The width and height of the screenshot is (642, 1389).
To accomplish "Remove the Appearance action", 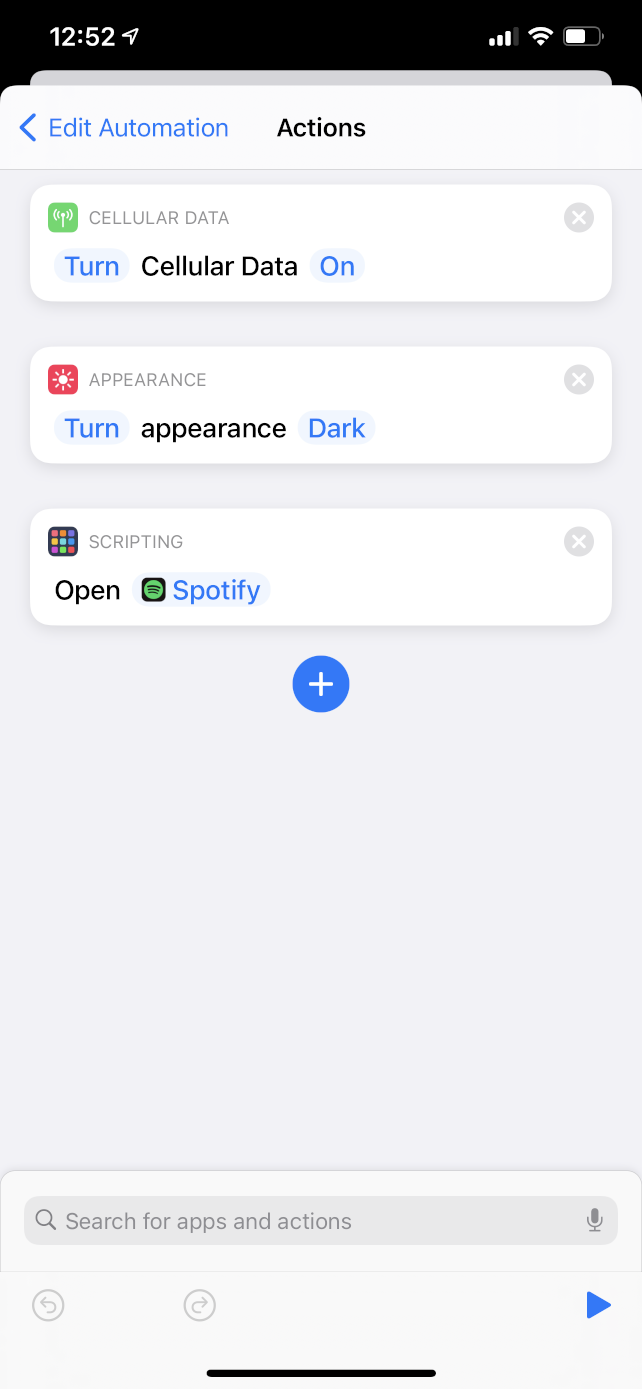I will (x=578, y=380).
